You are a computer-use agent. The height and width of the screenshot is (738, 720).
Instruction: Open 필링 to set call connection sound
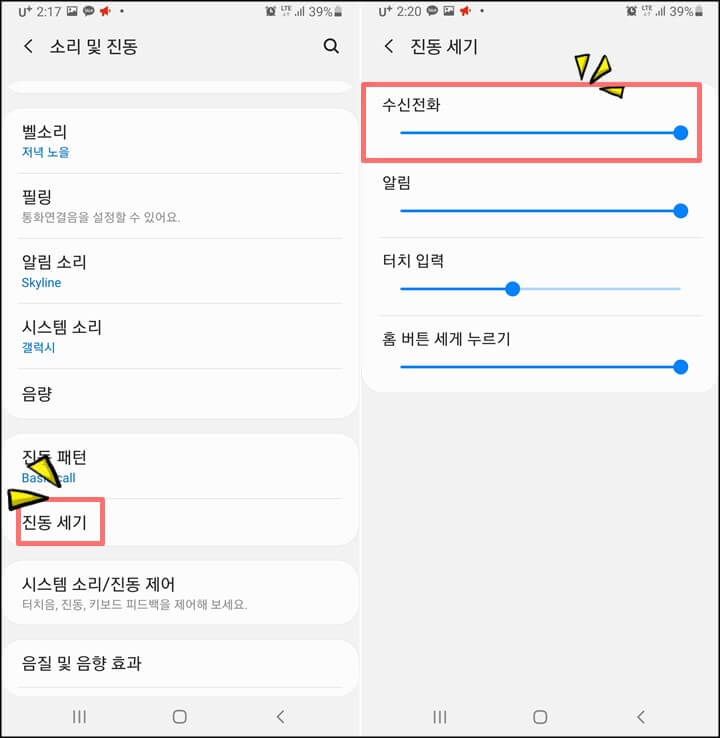(x=180, y=205)
